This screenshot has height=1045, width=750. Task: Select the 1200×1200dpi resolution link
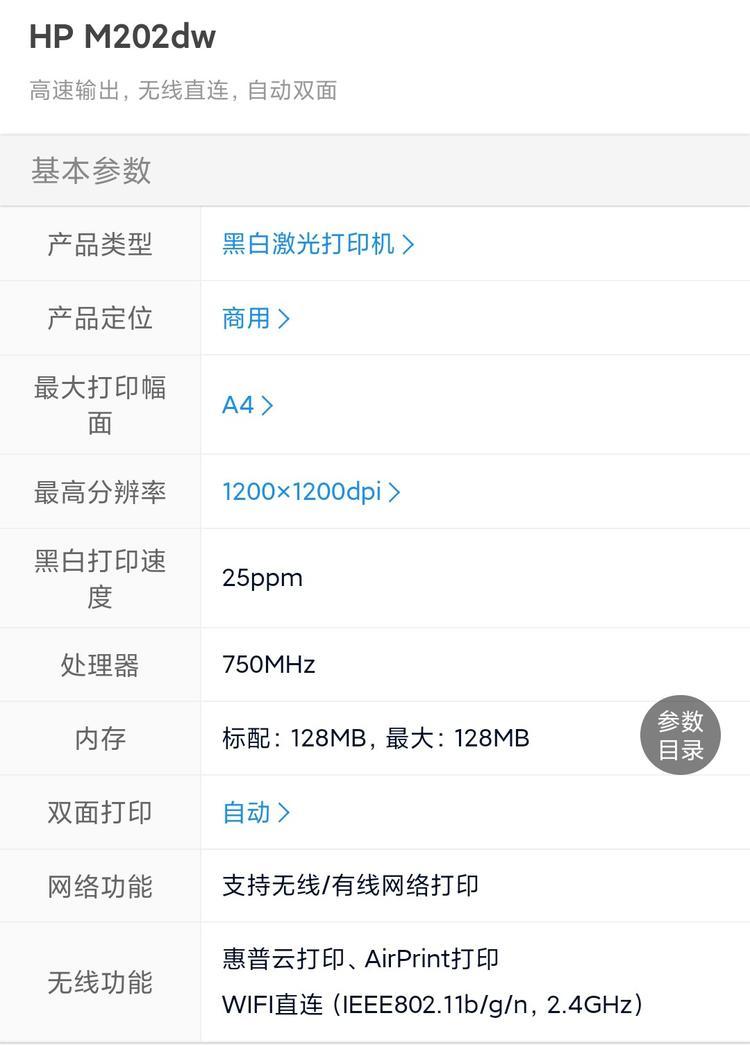(x=310, y=492)
